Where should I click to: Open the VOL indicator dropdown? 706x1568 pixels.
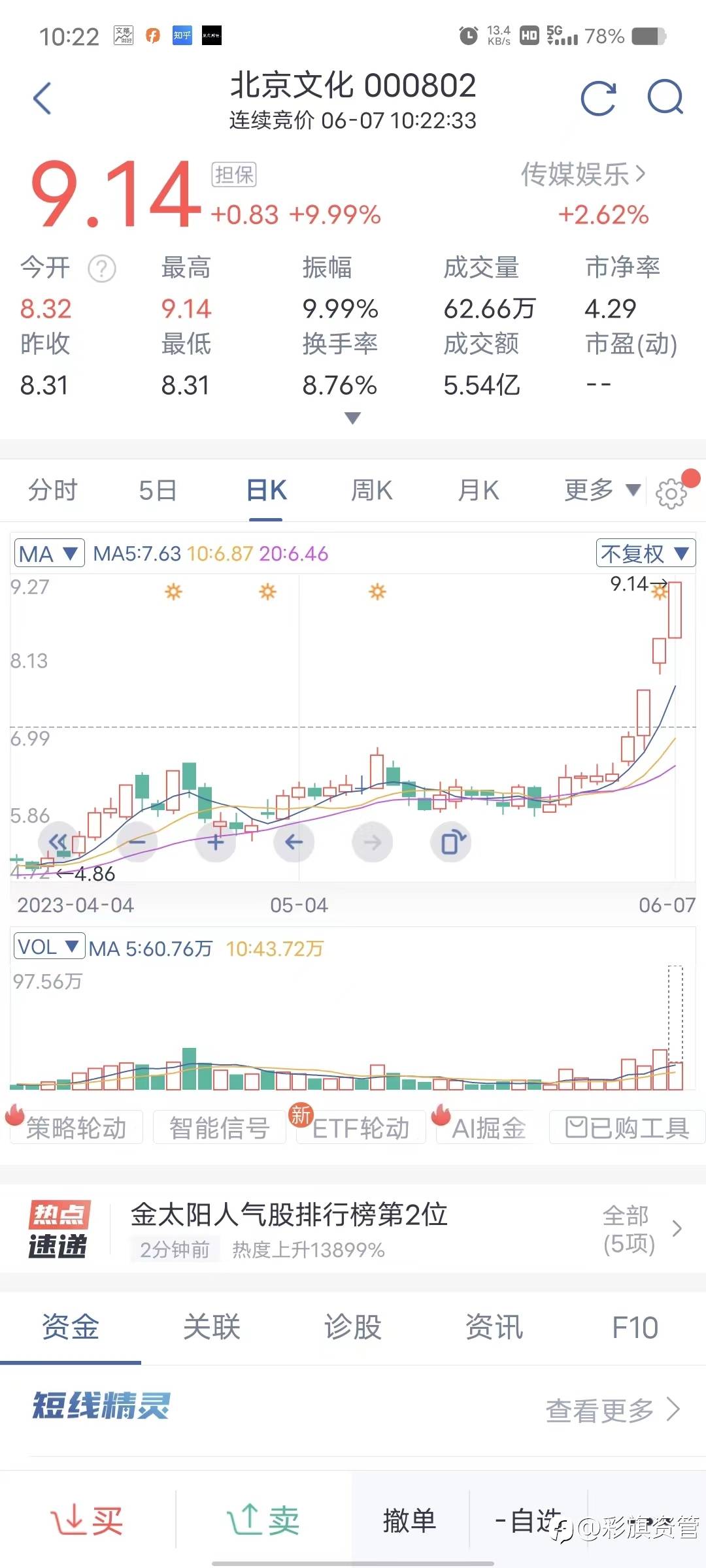49,947
